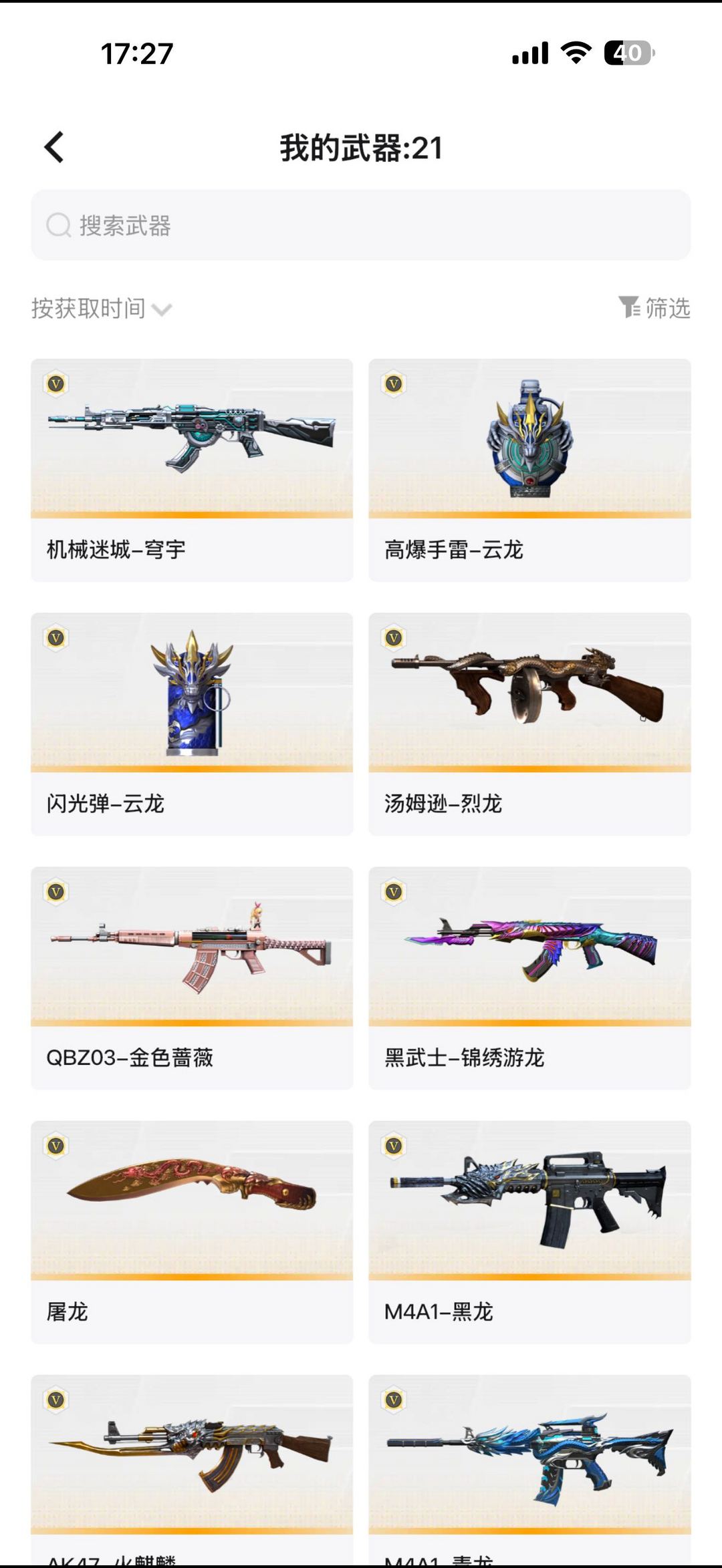Open the 高爆手雷-云龙 weapon card
The height and width of the screenshot is (1568, 722).
pos(529,470)
